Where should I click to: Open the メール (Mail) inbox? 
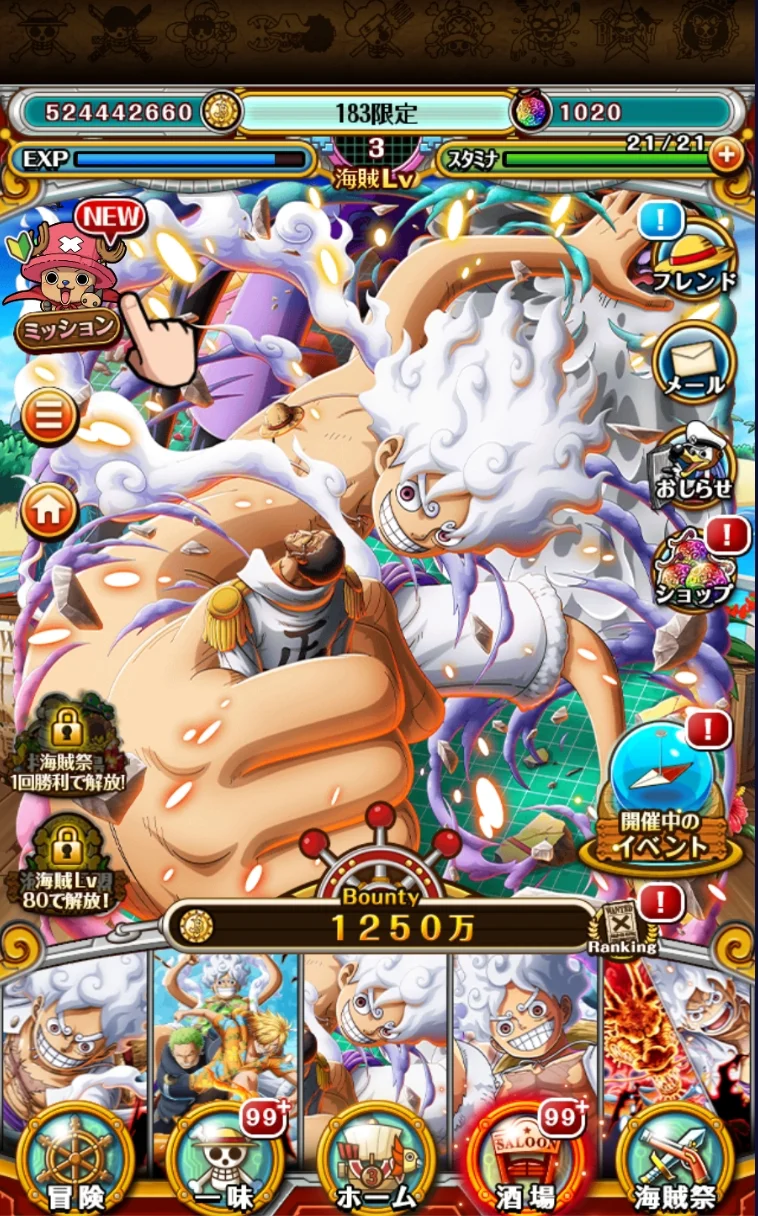point(695,362)
